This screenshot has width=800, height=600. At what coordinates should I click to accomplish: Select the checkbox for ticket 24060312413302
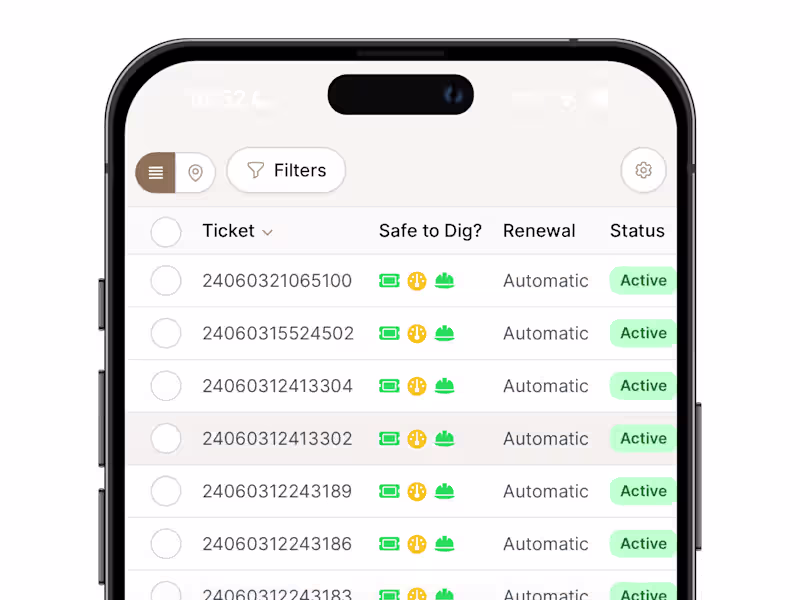point(166,438)
